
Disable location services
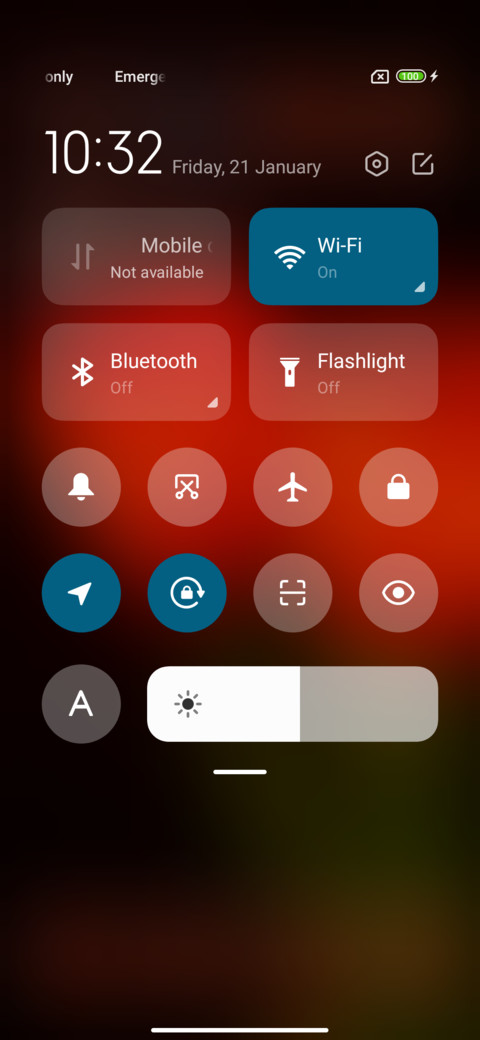coord(82,593)
